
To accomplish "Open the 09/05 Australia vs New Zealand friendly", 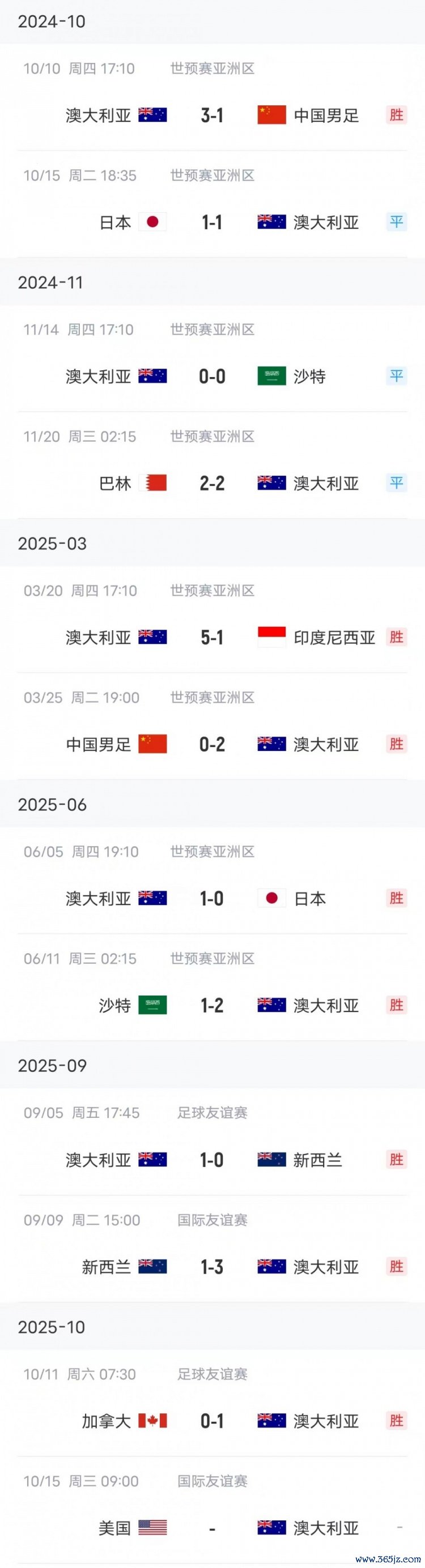I will point(212,1160).
